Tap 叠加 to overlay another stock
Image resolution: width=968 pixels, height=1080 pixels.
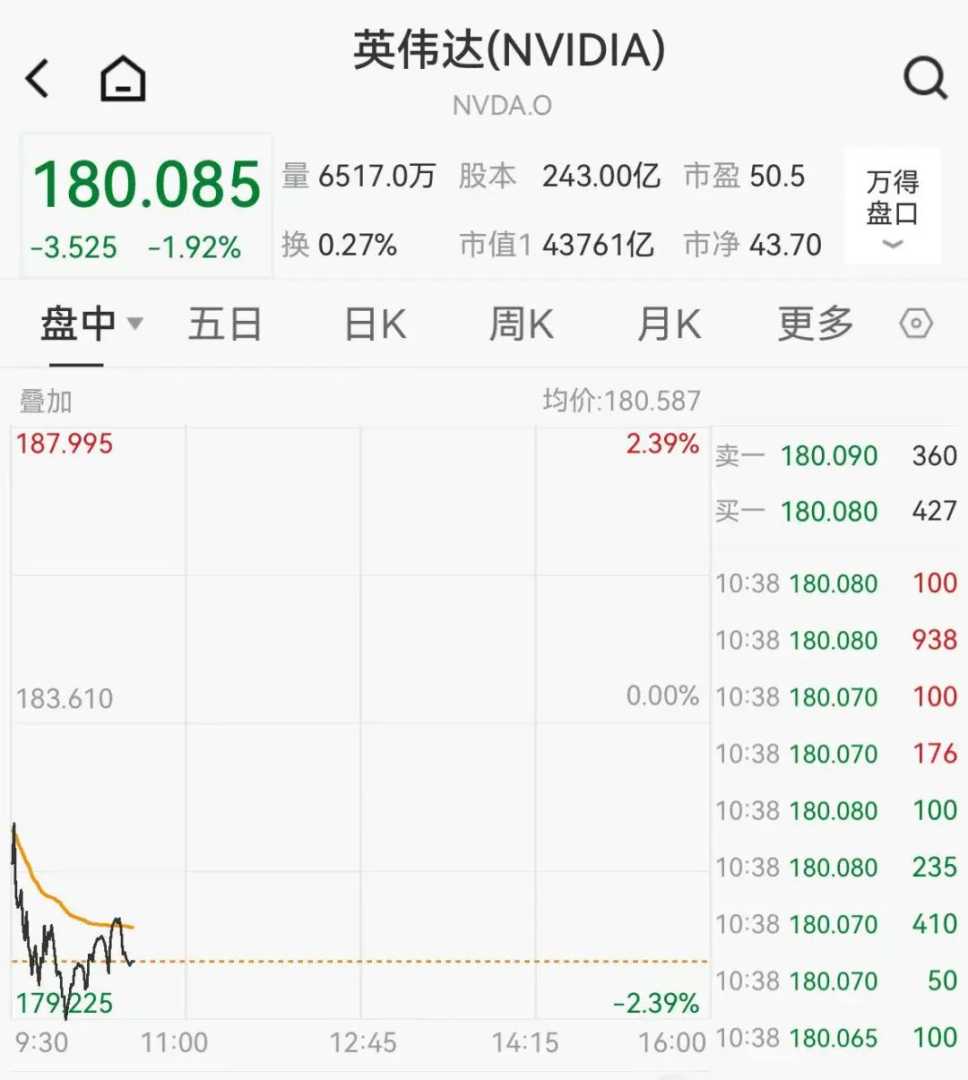[x=46, y=402]
